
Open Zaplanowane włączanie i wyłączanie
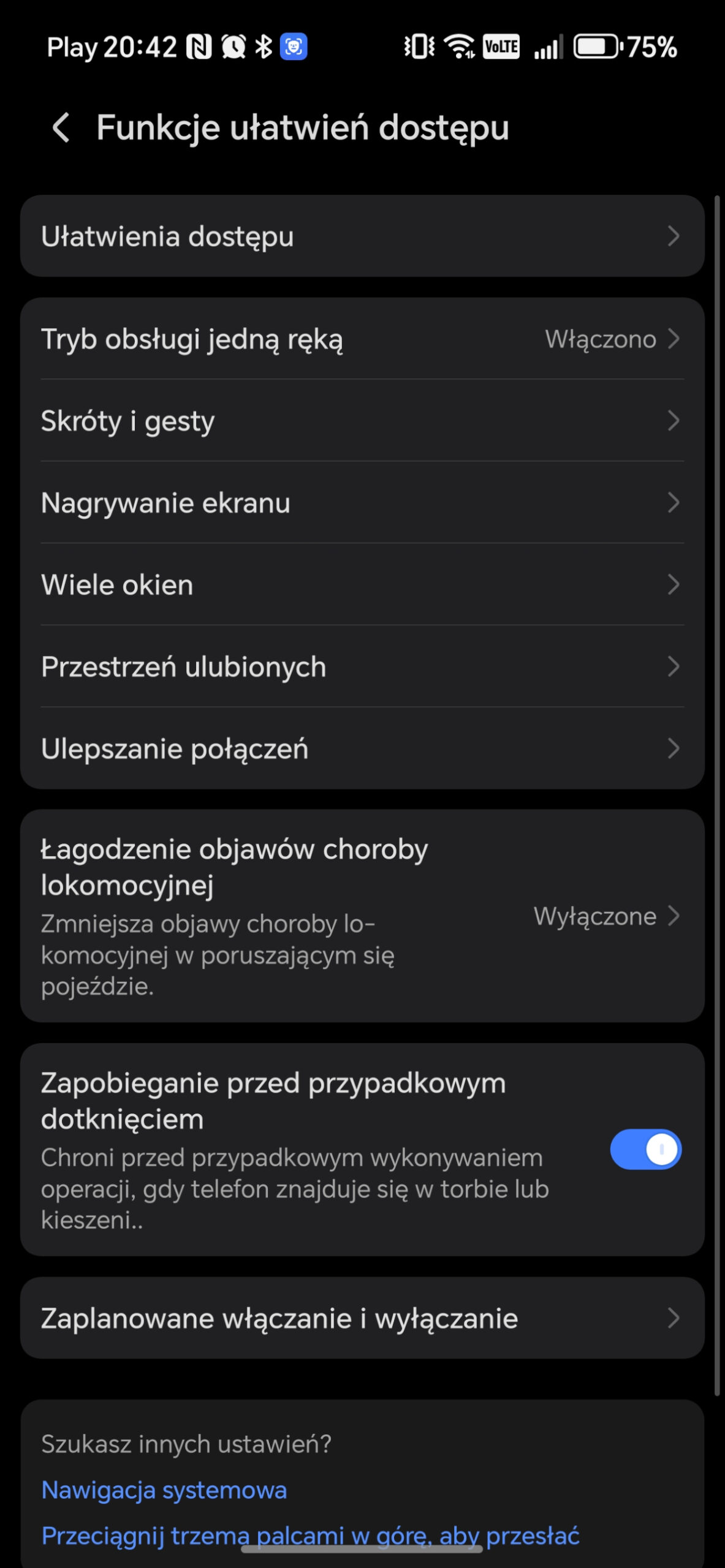pyautogui.click(x=362, y=1318)
